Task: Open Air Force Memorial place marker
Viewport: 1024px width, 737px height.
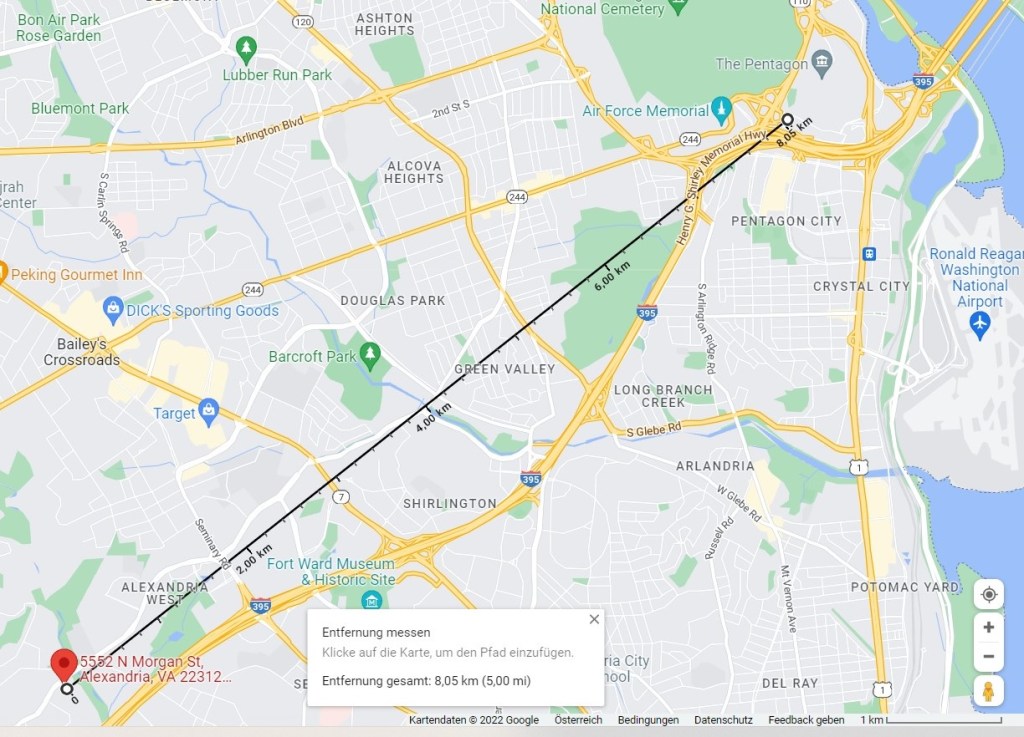Action: pyautogui.click(x=721, y=109)
